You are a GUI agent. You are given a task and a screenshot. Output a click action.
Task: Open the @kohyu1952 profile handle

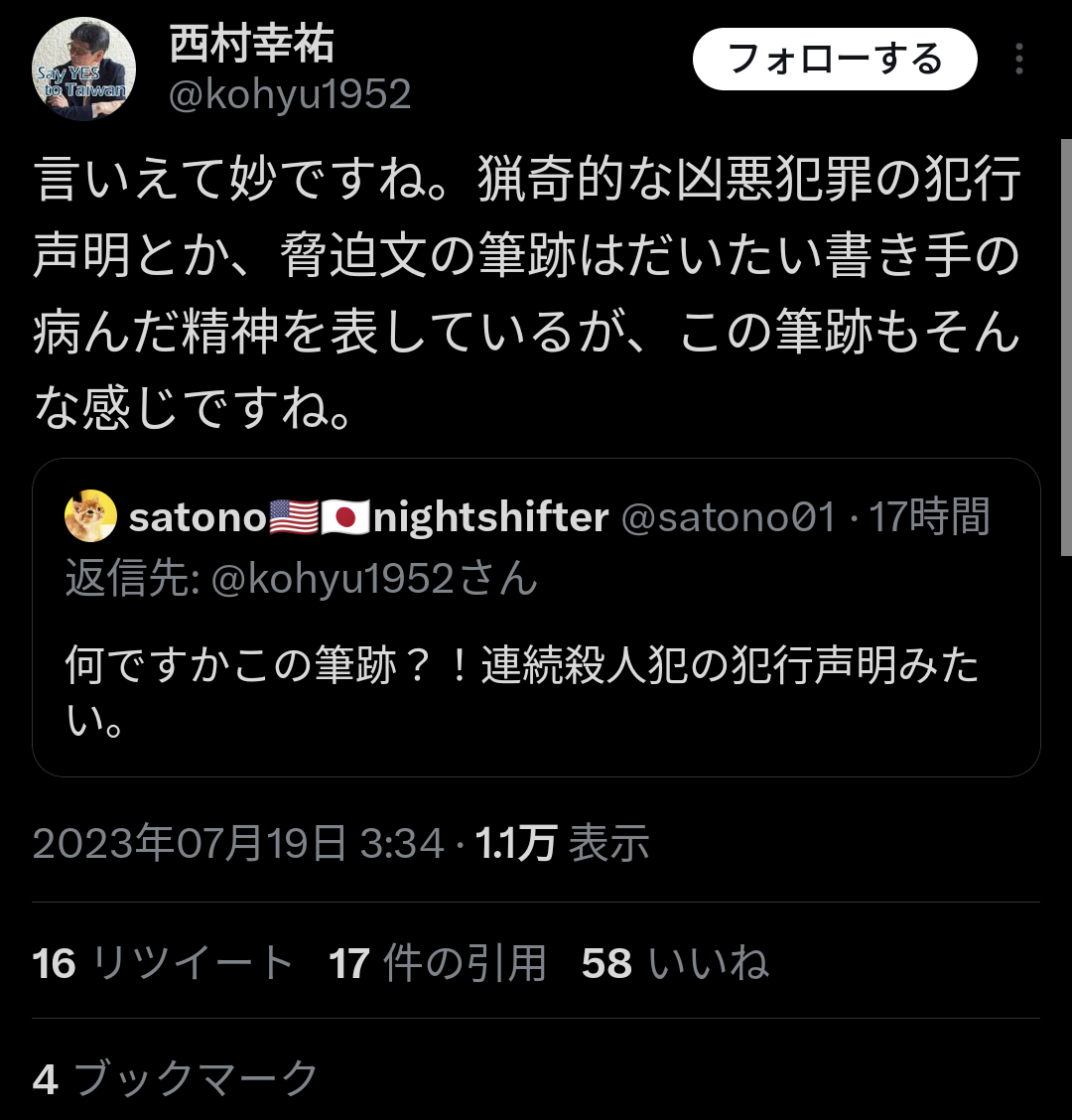(289, 94)
